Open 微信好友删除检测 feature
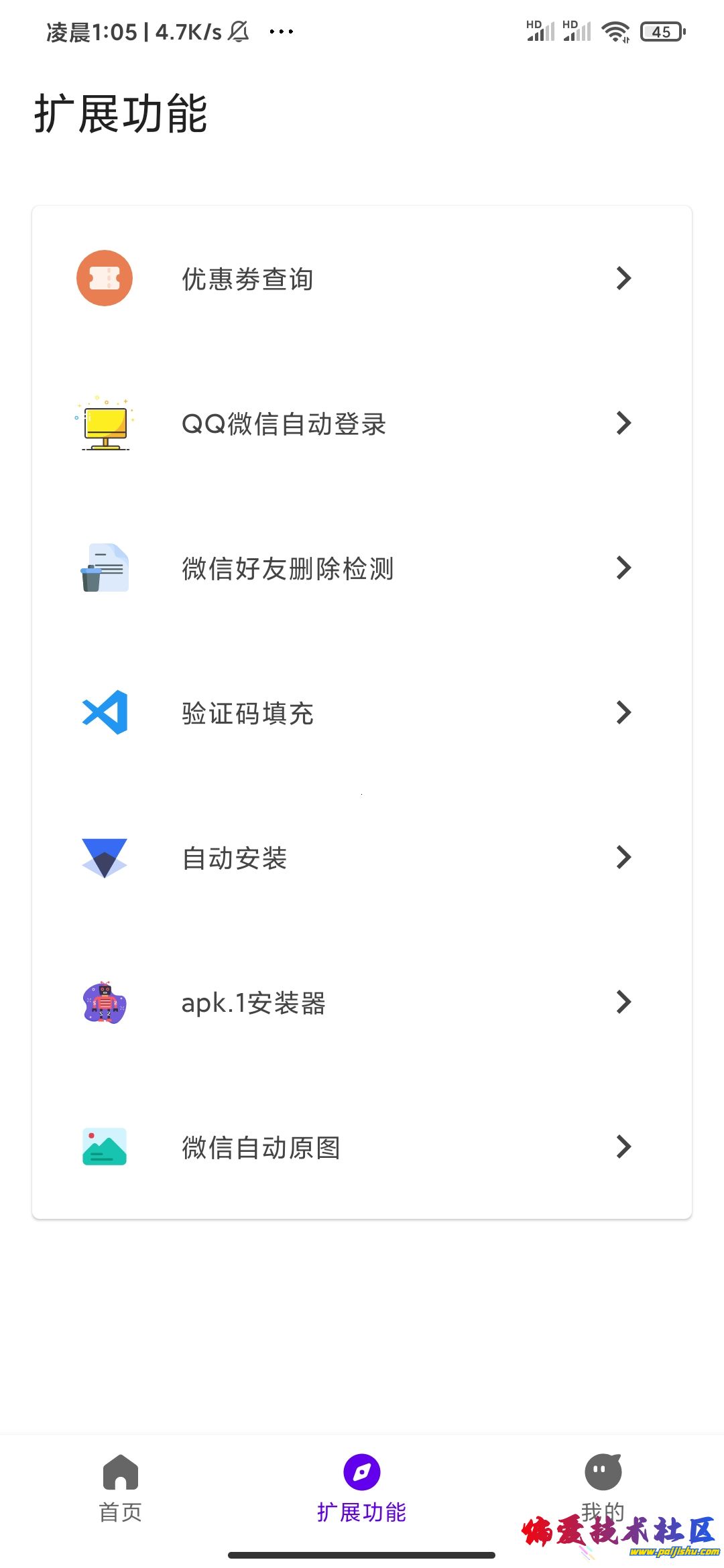The height and width of the screenshot is (1568, 724). 362,568
